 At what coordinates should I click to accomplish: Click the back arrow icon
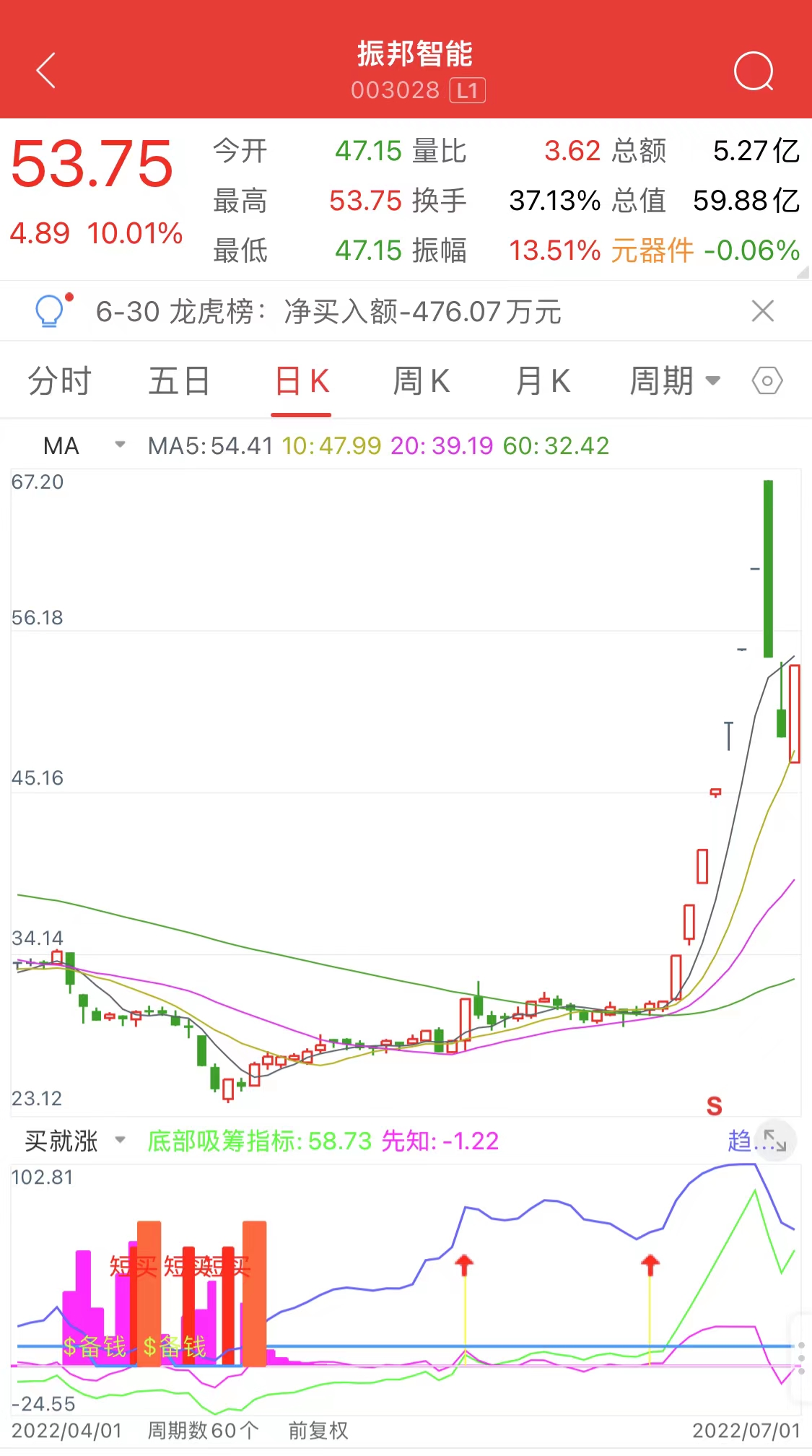pos(45,70)
